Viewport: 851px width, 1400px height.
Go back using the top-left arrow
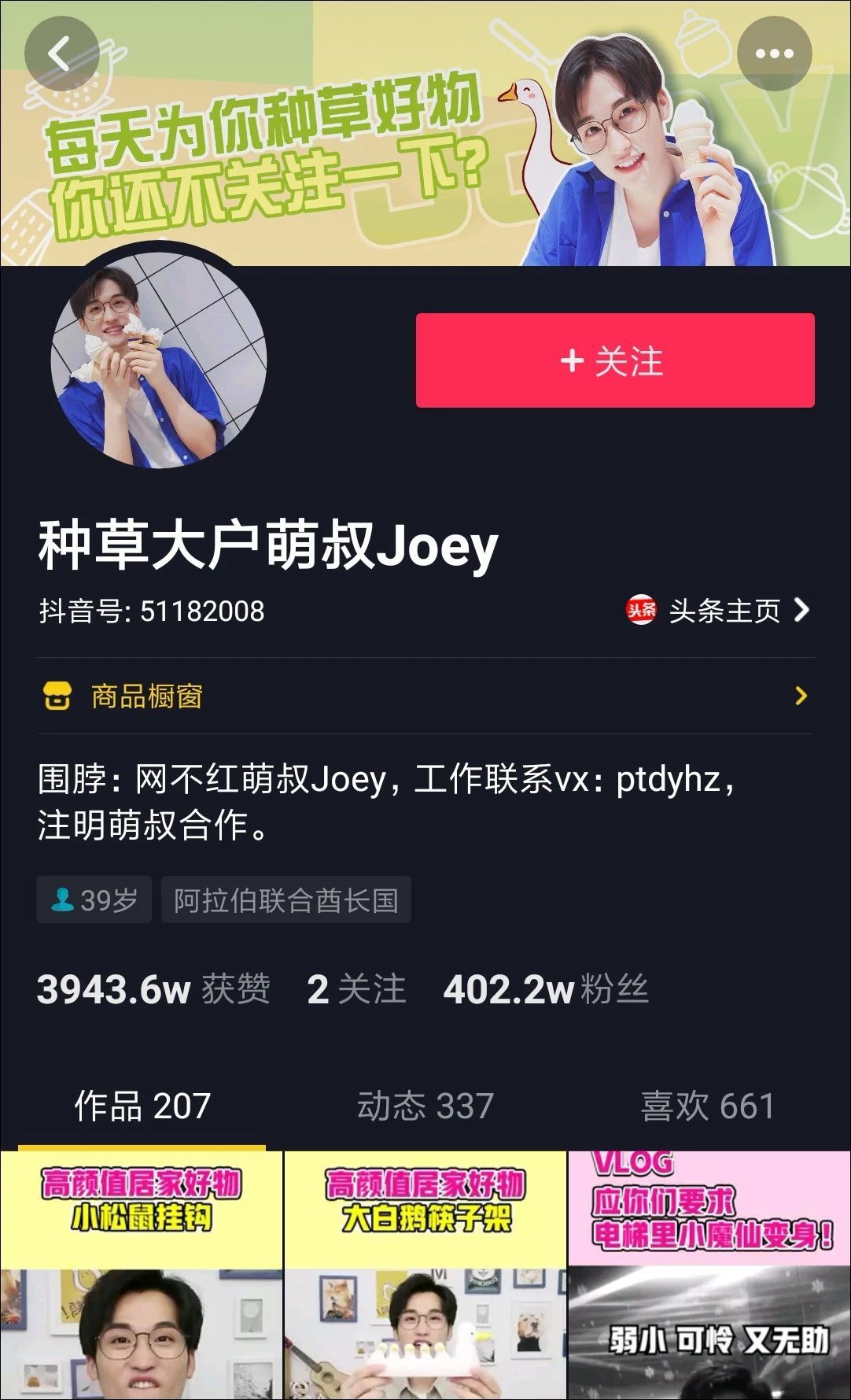point(61,54)
